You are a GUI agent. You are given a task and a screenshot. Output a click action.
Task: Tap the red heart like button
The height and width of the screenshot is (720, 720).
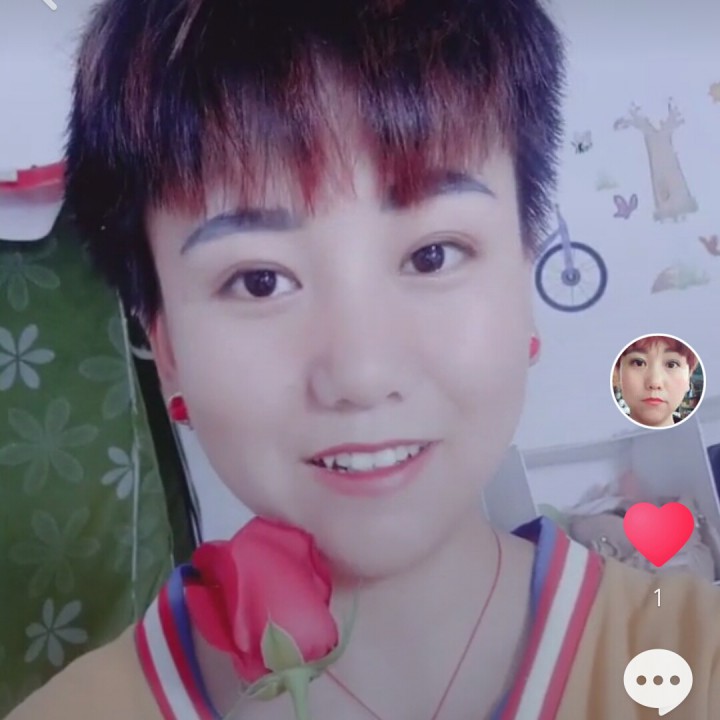coord(658,534)
